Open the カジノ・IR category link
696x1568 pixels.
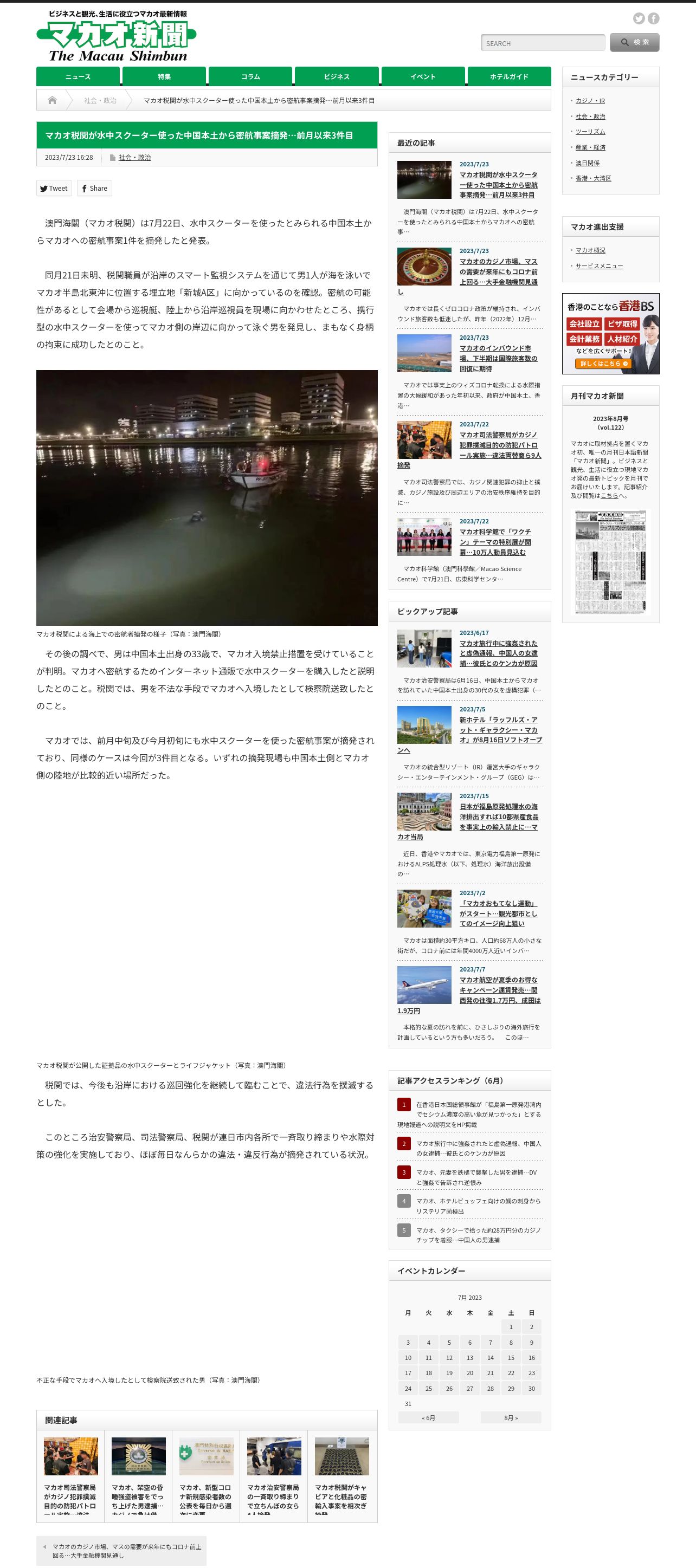click(590, 101)
